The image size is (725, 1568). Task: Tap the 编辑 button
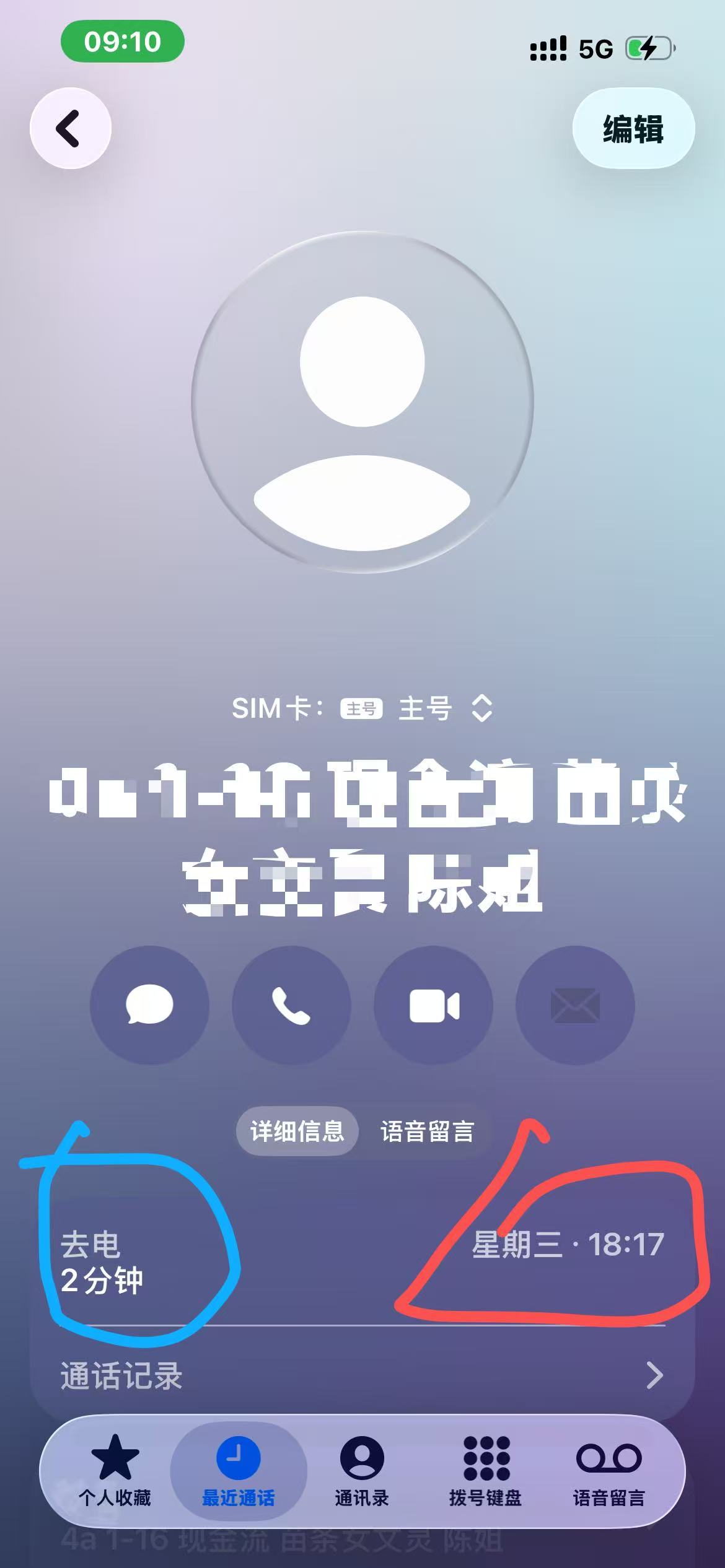tap(633, 129)
